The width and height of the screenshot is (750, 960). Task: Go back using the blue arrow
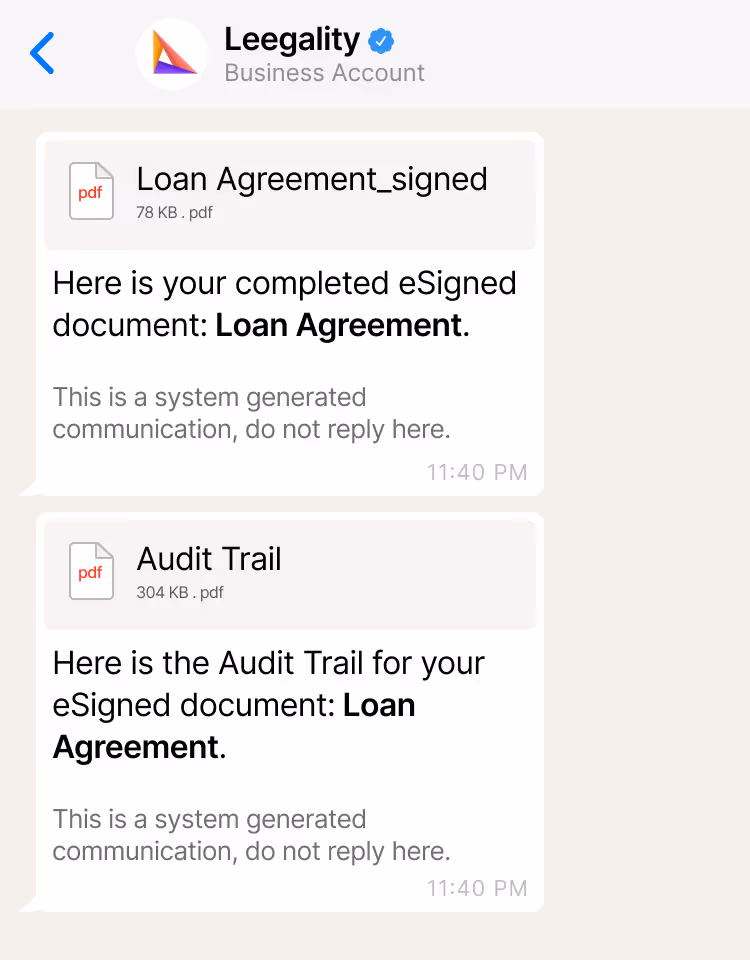tap(42, 53)
